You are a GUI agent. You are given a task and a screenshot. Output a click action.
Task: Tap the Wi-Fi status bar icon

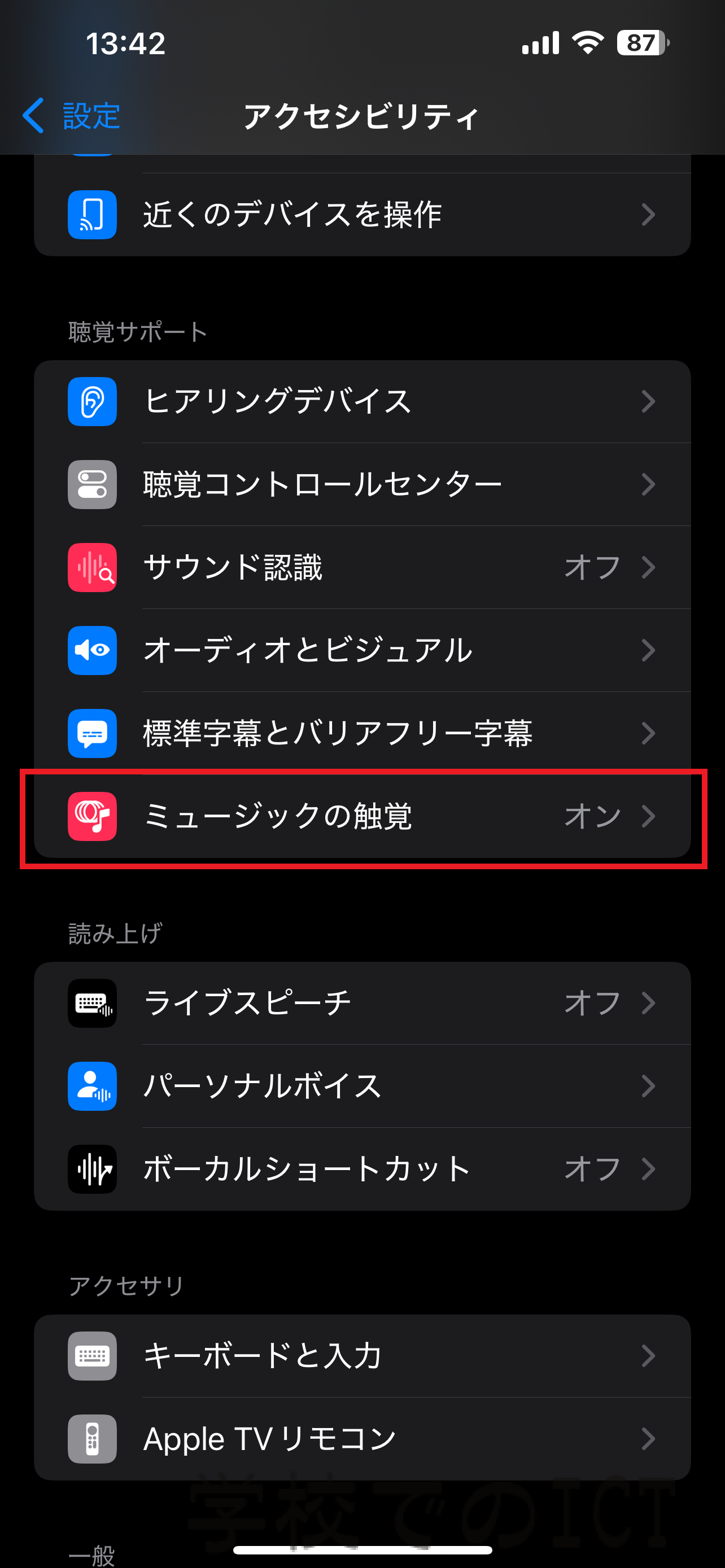pos(586,43)
